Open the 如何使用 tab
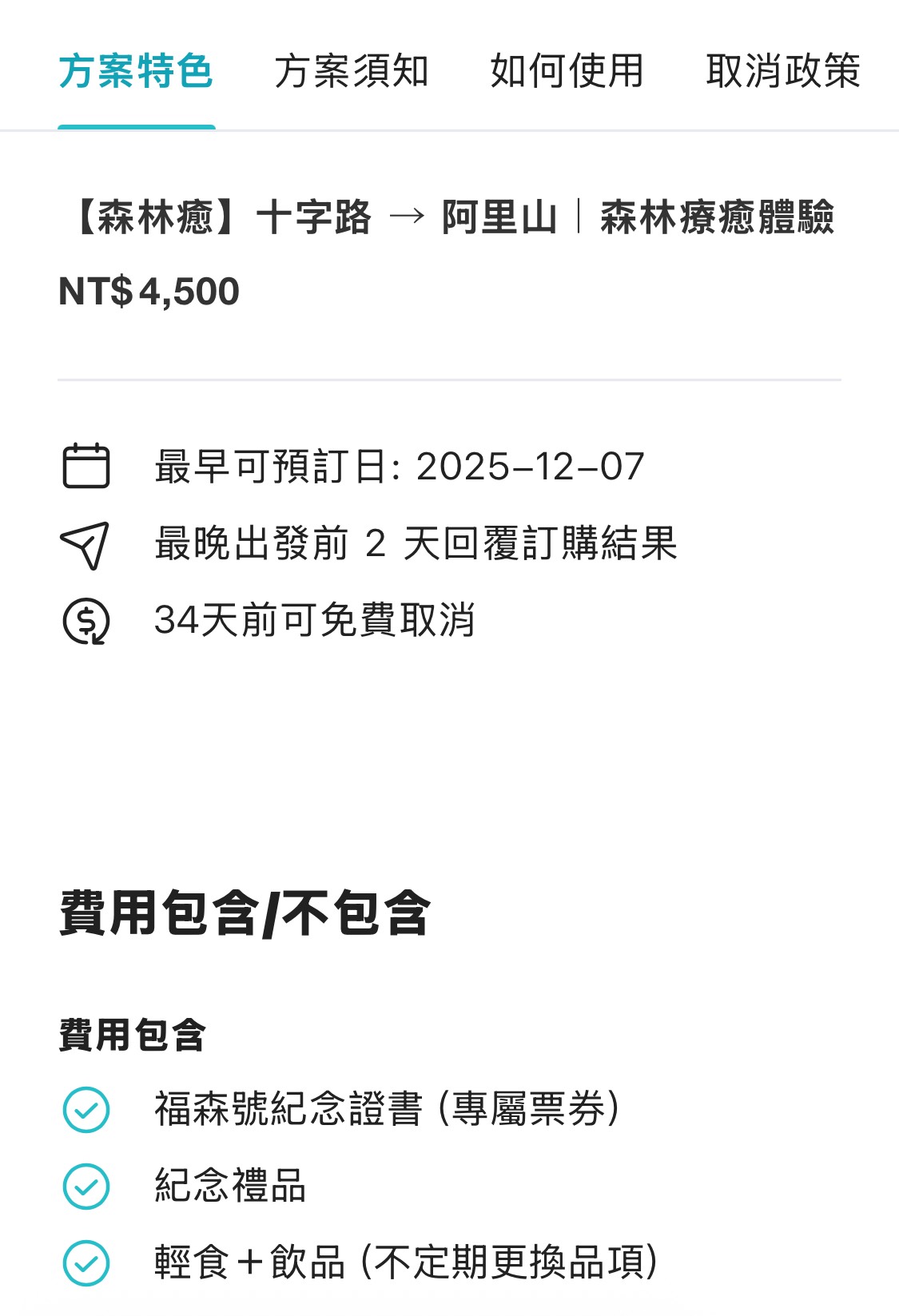The width and height of the screenshot is (899, 1316). point(567,71)
